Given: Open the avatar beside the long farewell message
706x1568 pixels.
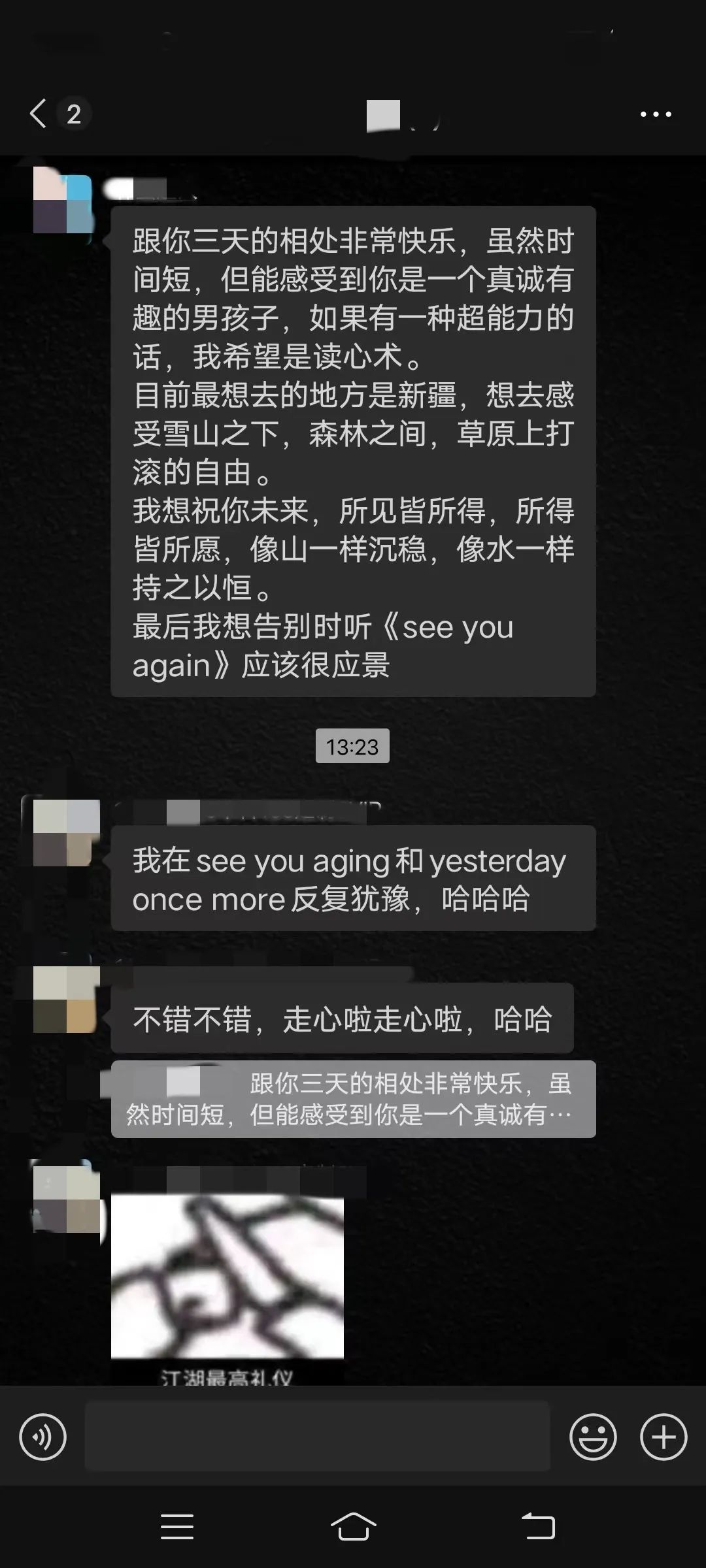Looking at the screenshot, I should pos(63,200).
